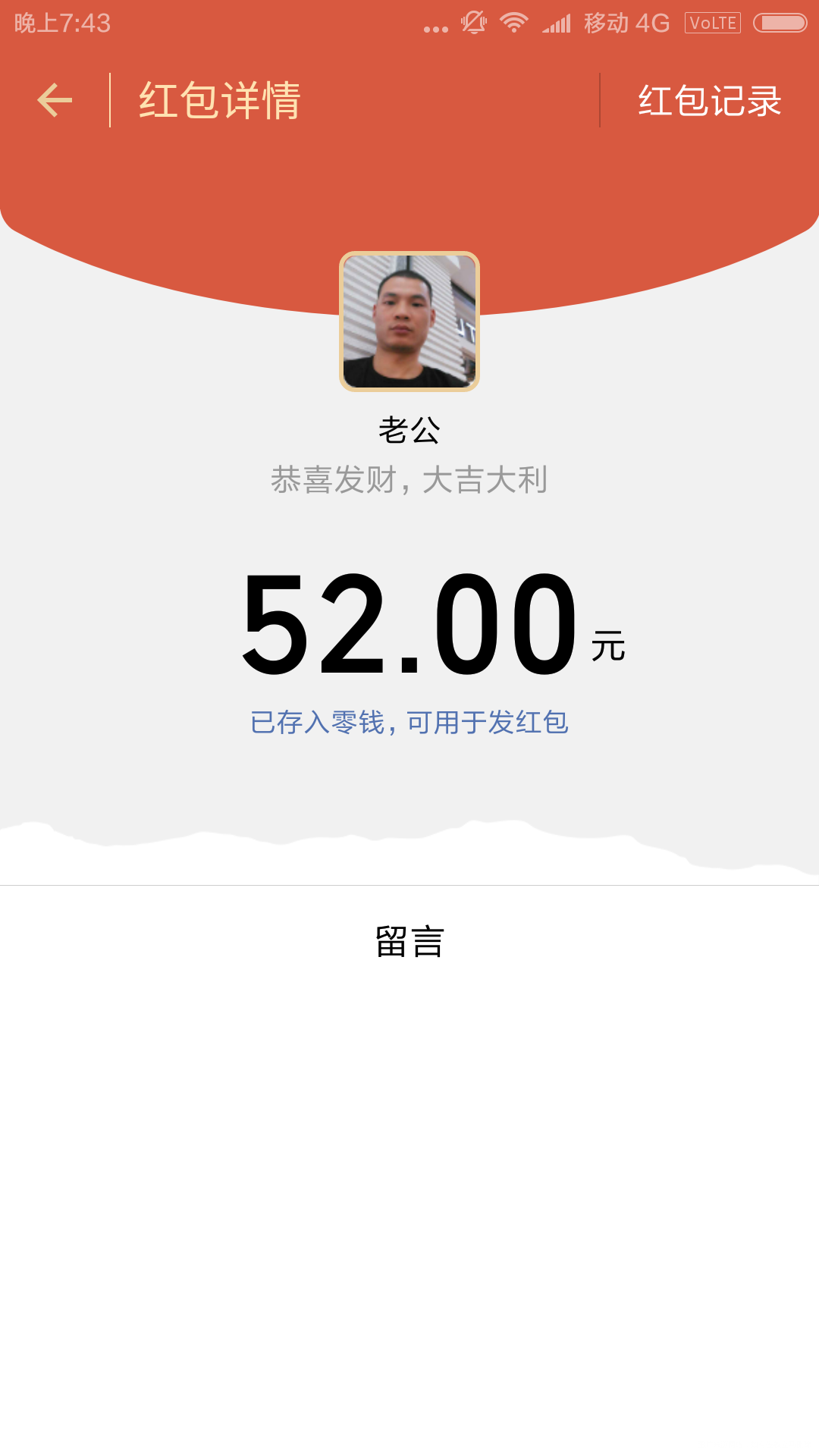The height and width of the screenshot is (1456, 819).
Task: Click the divider between sections
Action: tap(409, 883)
